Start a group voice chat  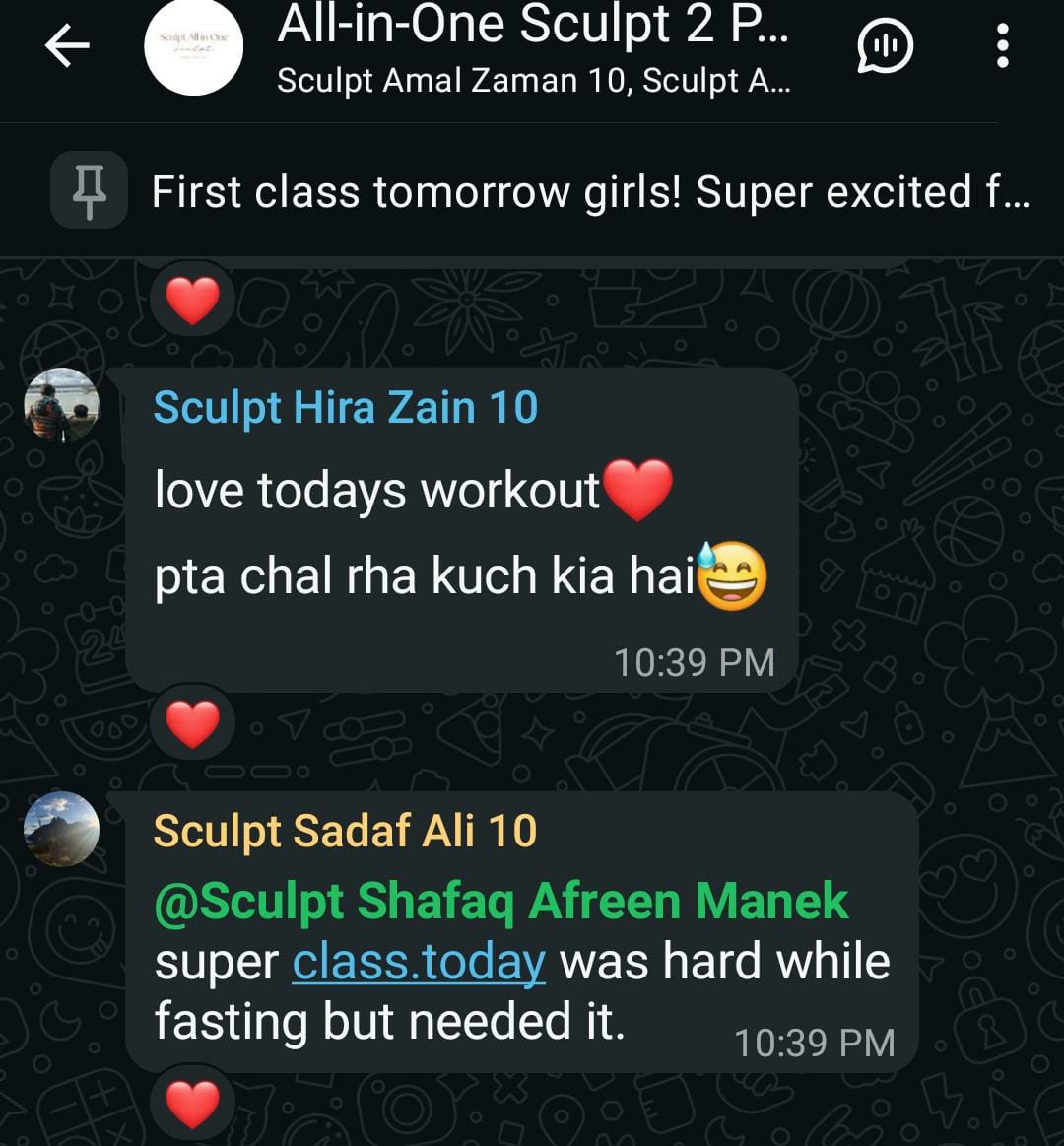885,45
